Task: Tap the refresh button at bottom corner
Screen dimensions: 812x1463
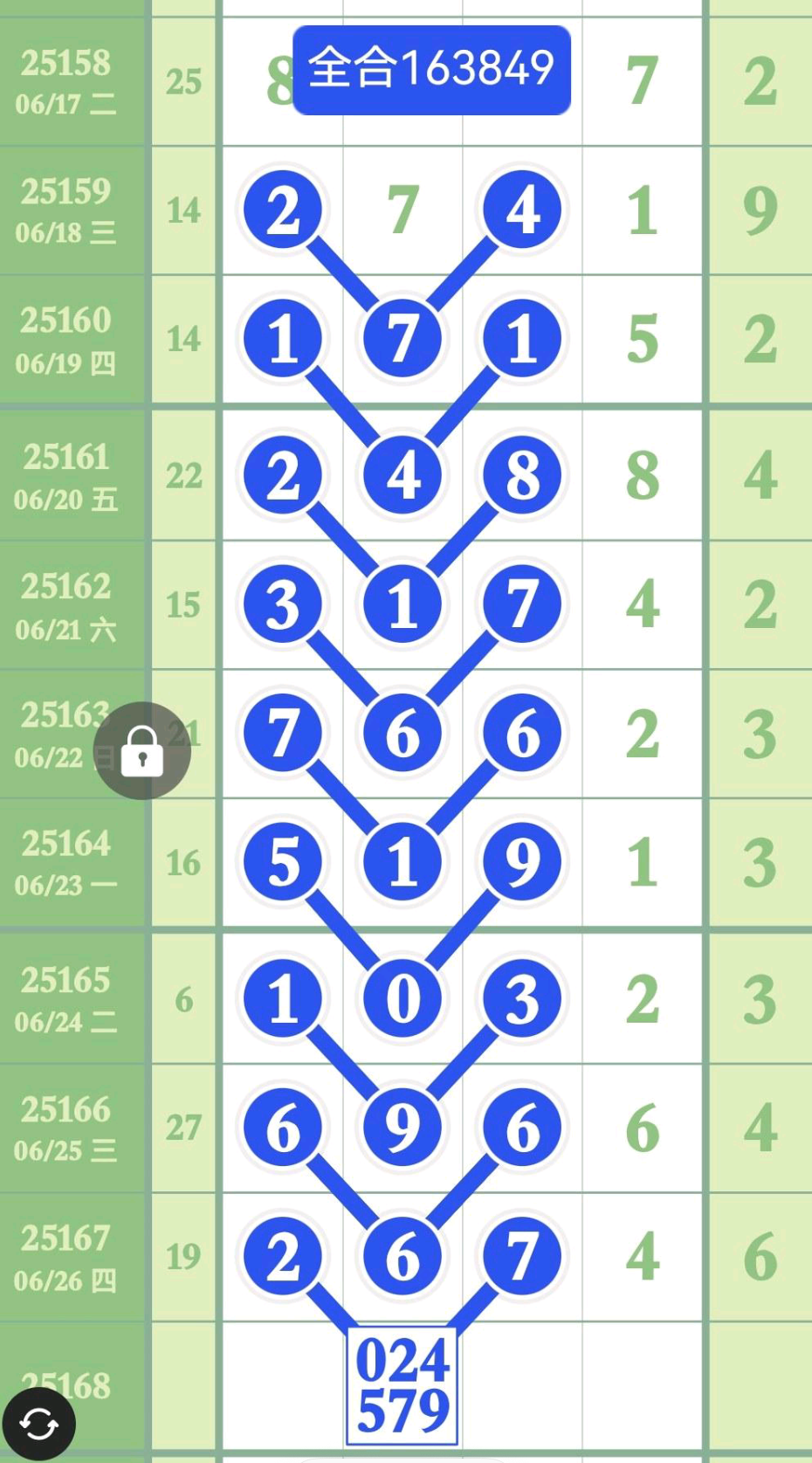Action: click(x=38, y=1425)
